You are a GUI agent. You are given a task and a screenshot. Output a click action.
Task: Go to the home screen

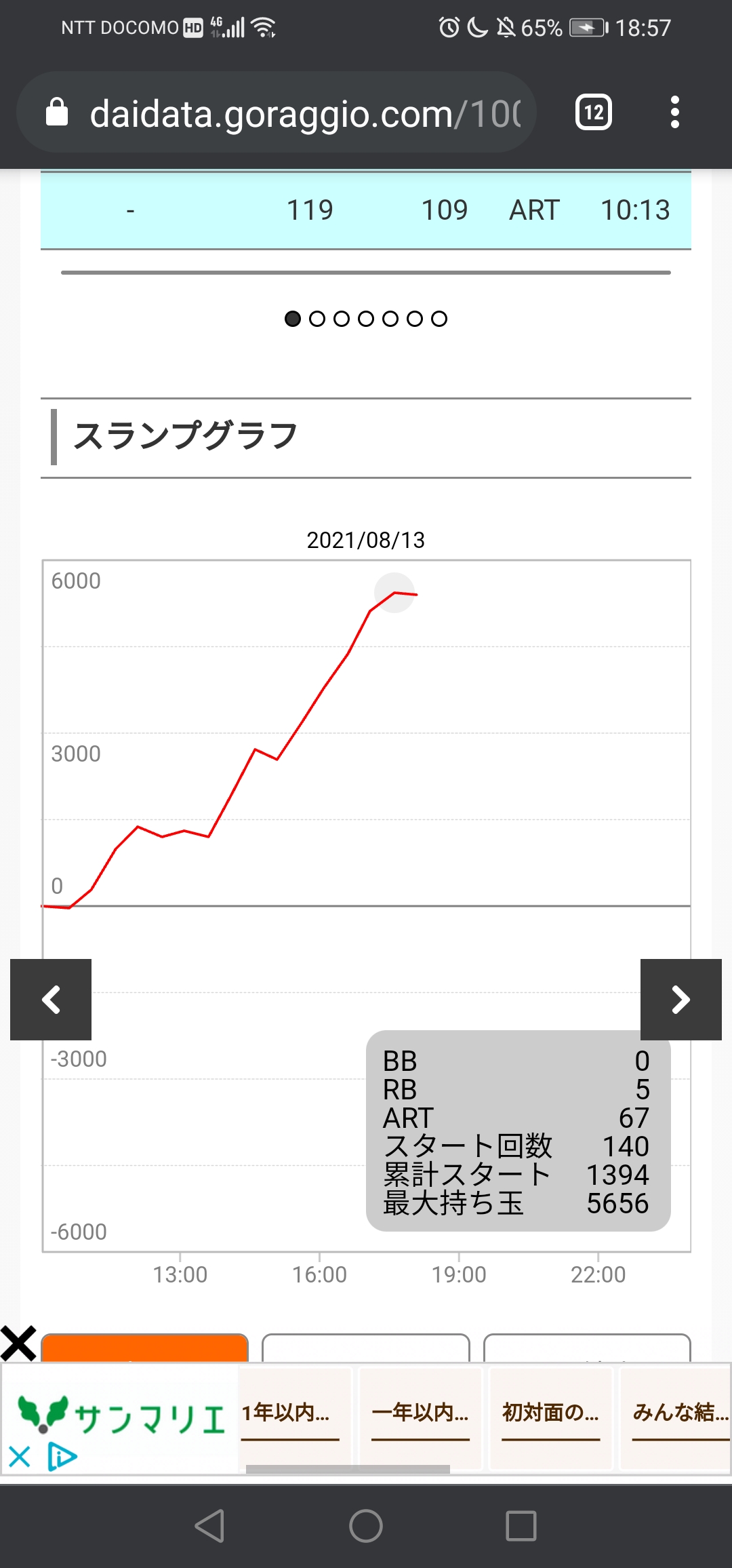pyautogui.click(x=366, y=1526)
